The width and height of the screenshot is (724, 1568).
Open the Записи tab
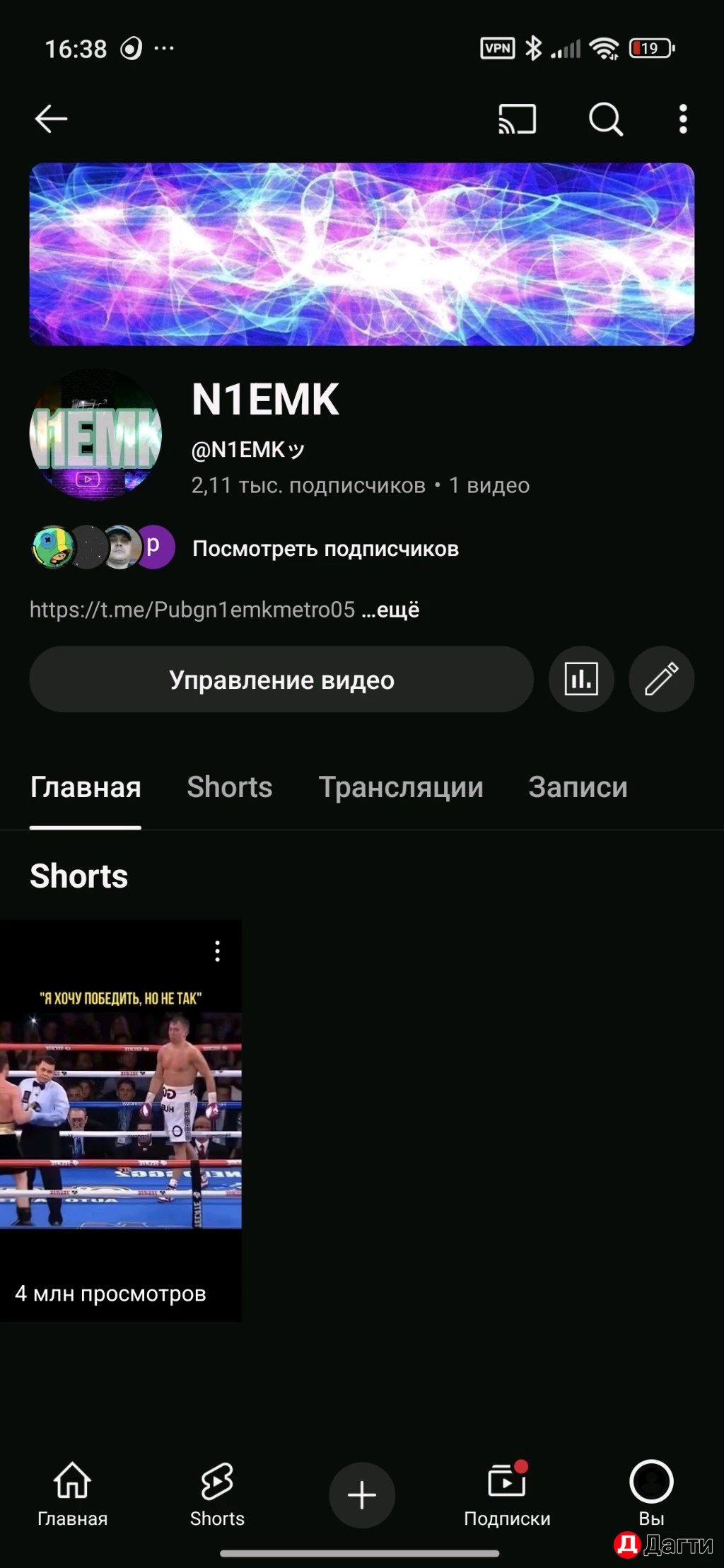(577, 787)
